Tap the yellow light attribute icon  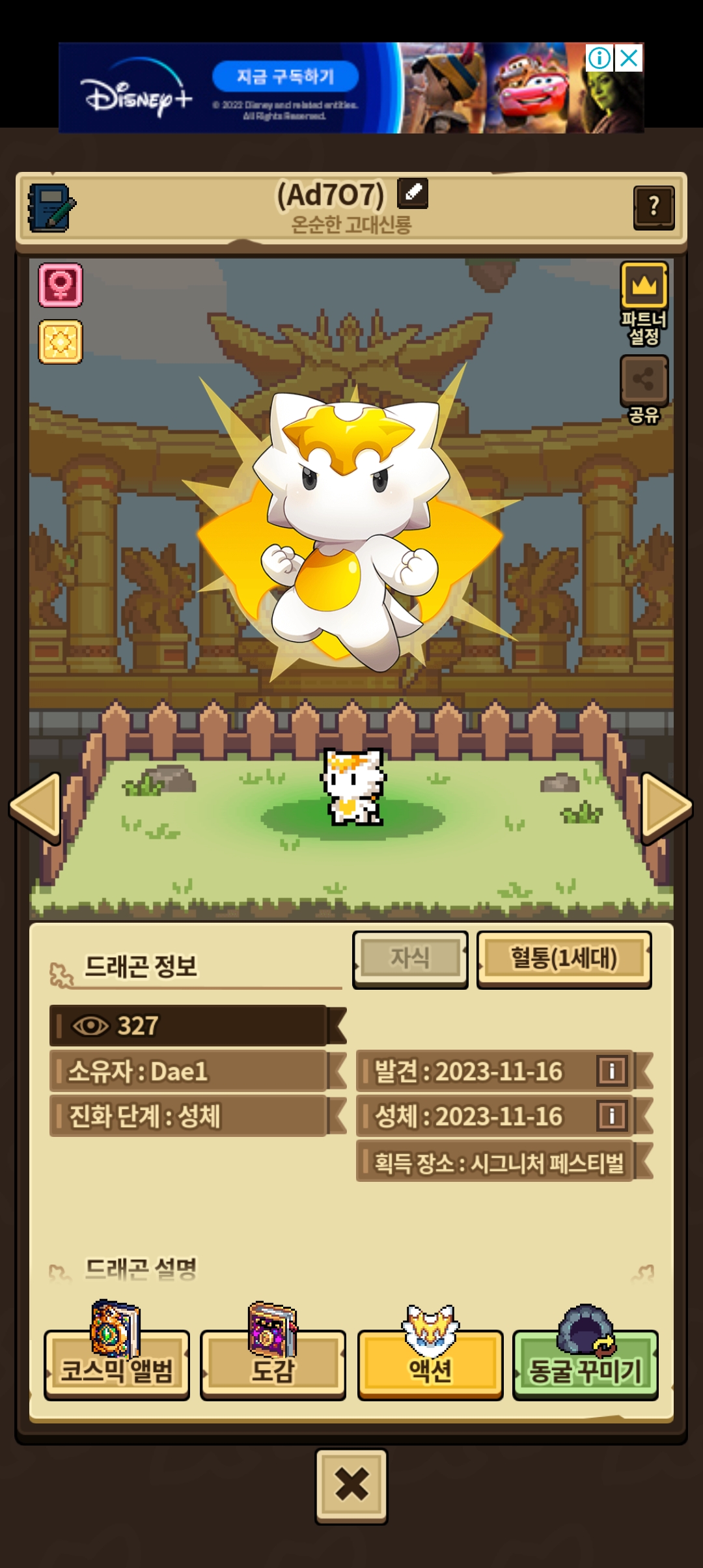(61, 341)
